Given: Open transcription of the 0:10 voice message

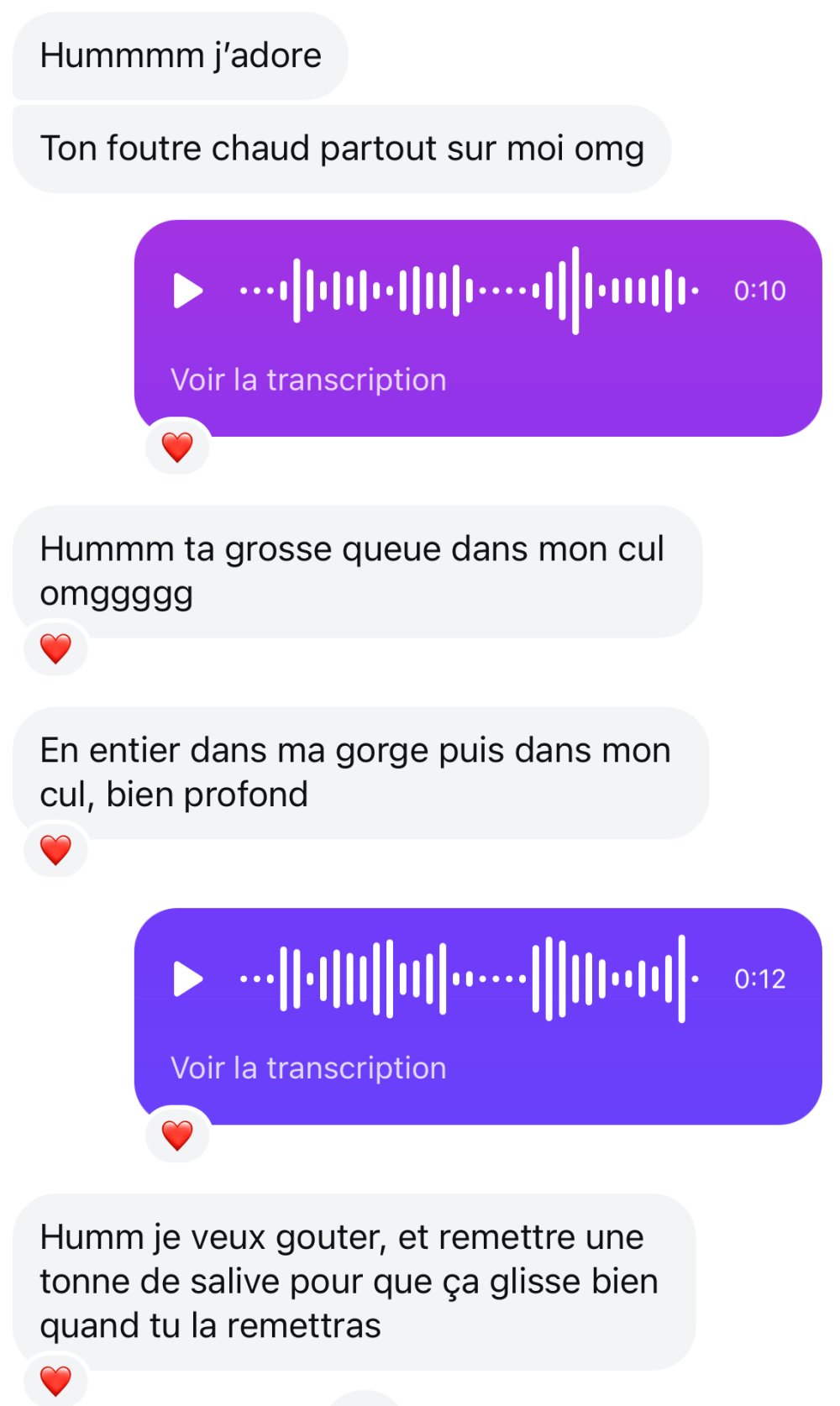Looking at the screenshot, I should pos(308,380).
